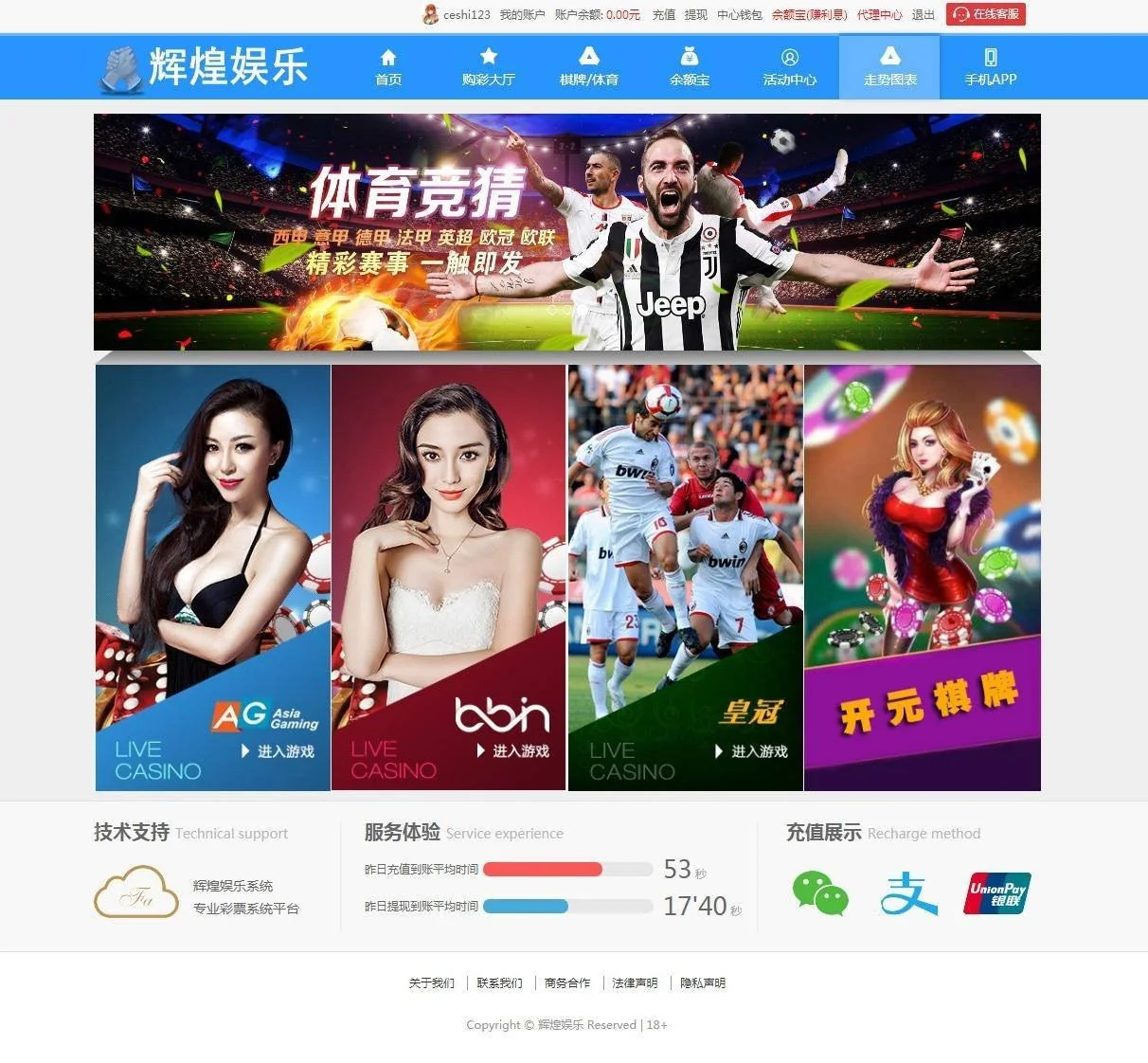
Task: Open the 棋牌/体育 tab
Action: [589, 67]
